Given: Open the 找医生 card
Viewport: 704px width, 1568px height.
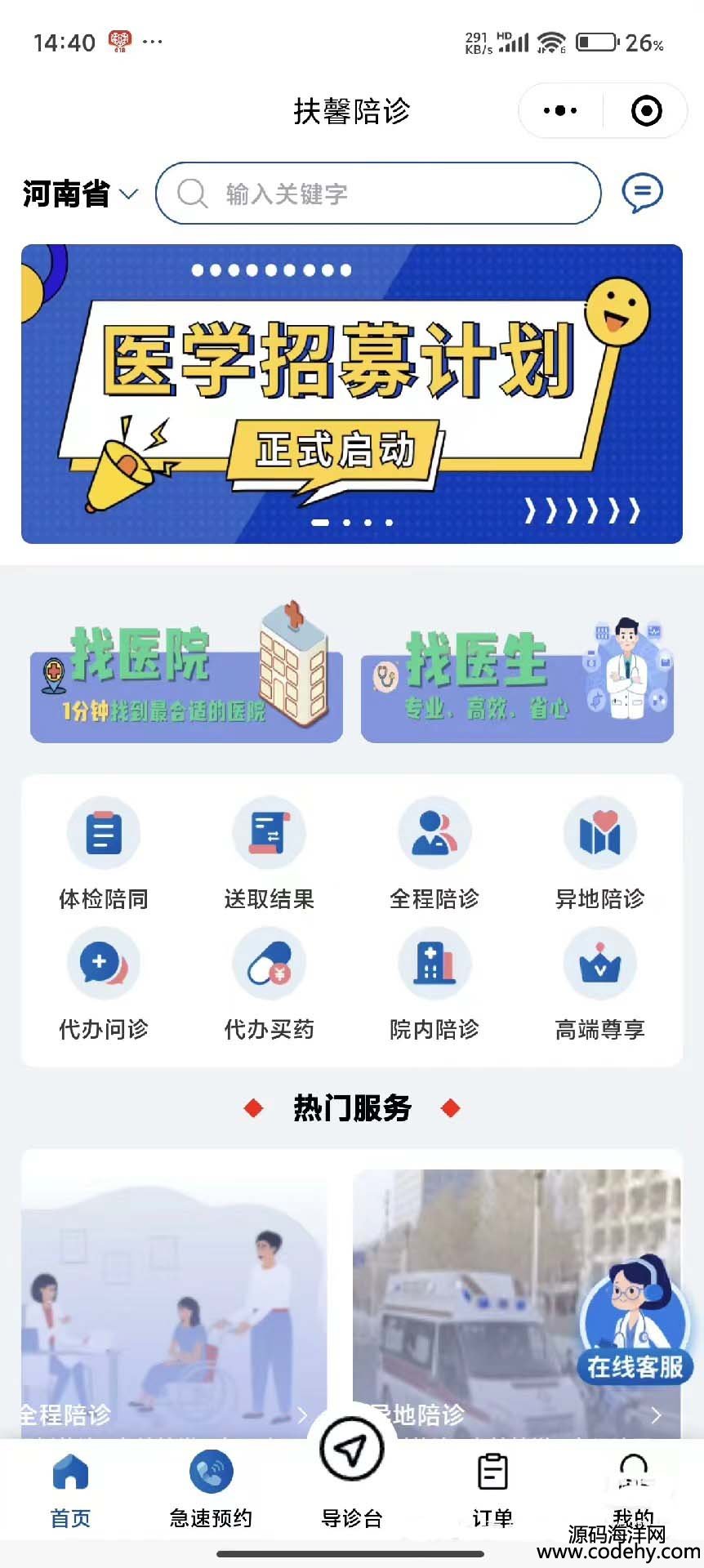Looking at the screenshot, I should click(517, 679).
